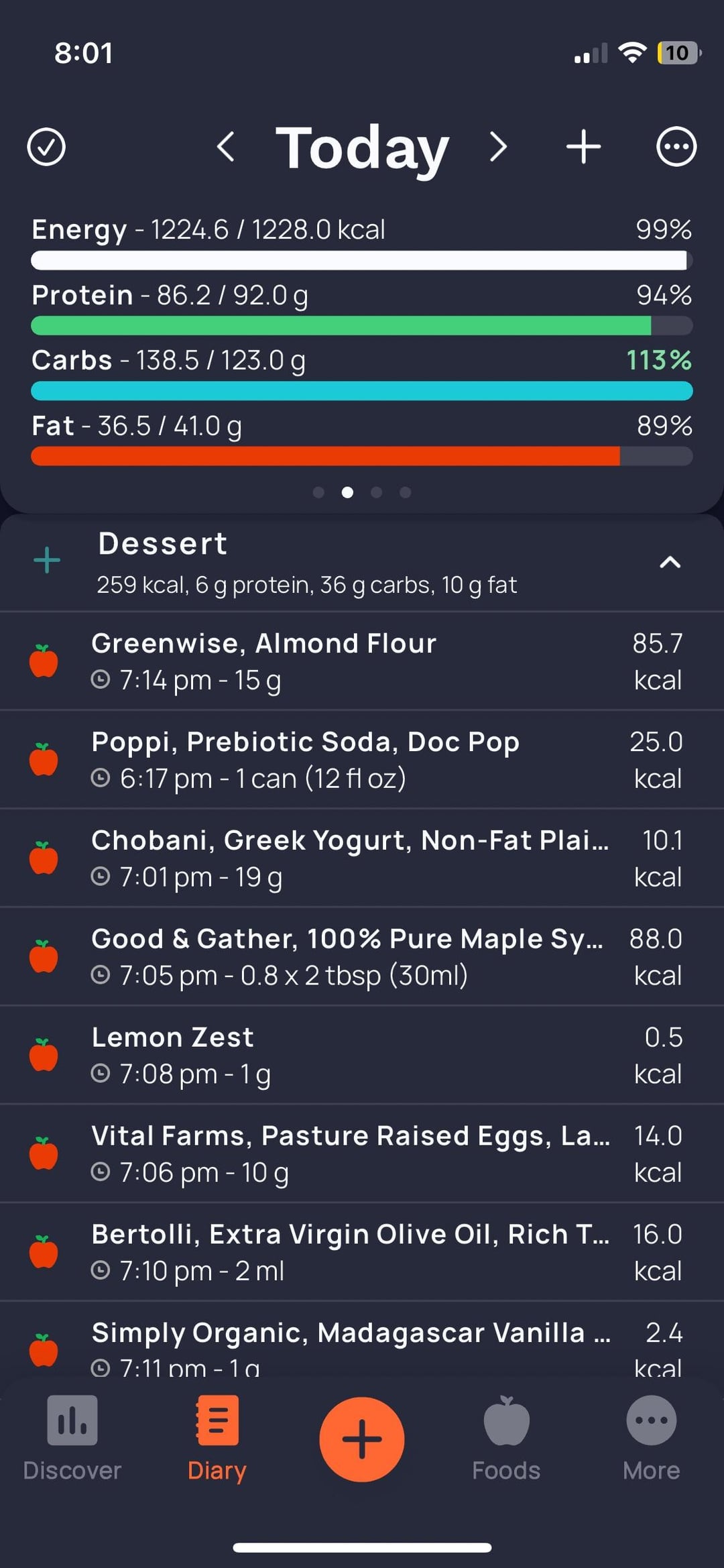The image size is (724, 1568).
Task: Open the Poppi Prebiotic Soda entry
Action: 362,760
